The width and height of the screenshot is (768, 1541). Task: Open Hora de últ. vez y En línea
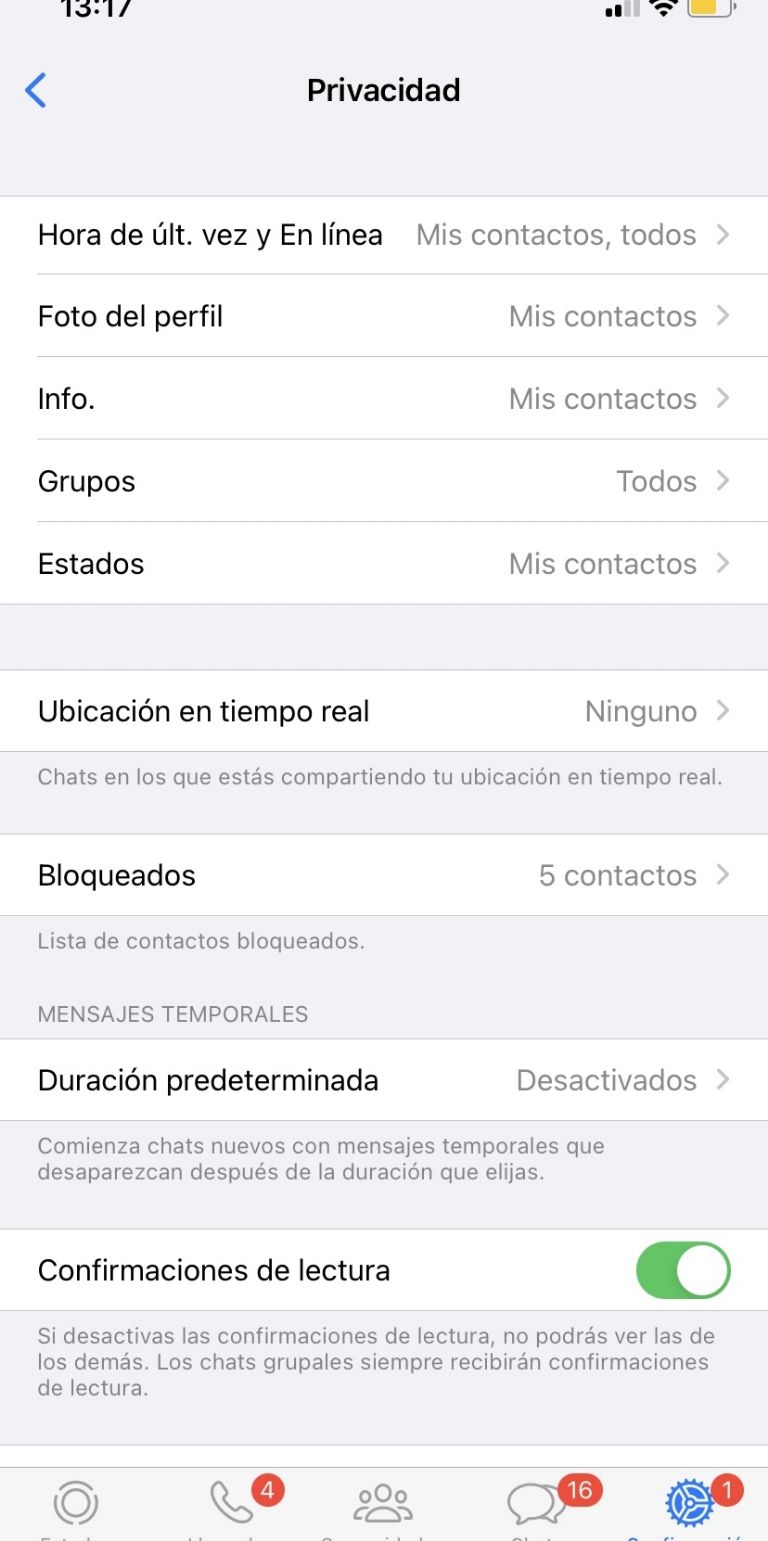coord(384,235)
